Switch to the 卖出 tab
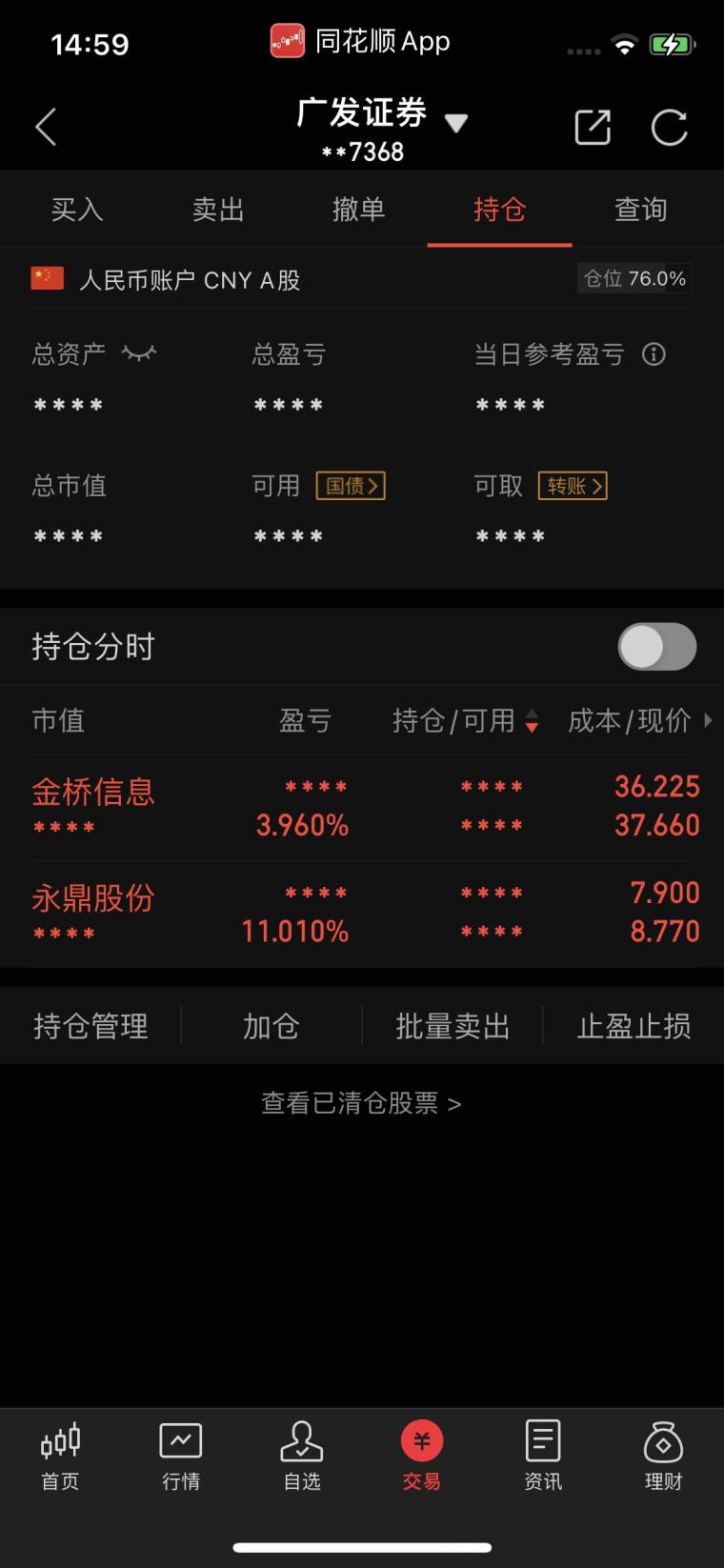Viewport: 724px width, 1568px height. coord(218,210)
